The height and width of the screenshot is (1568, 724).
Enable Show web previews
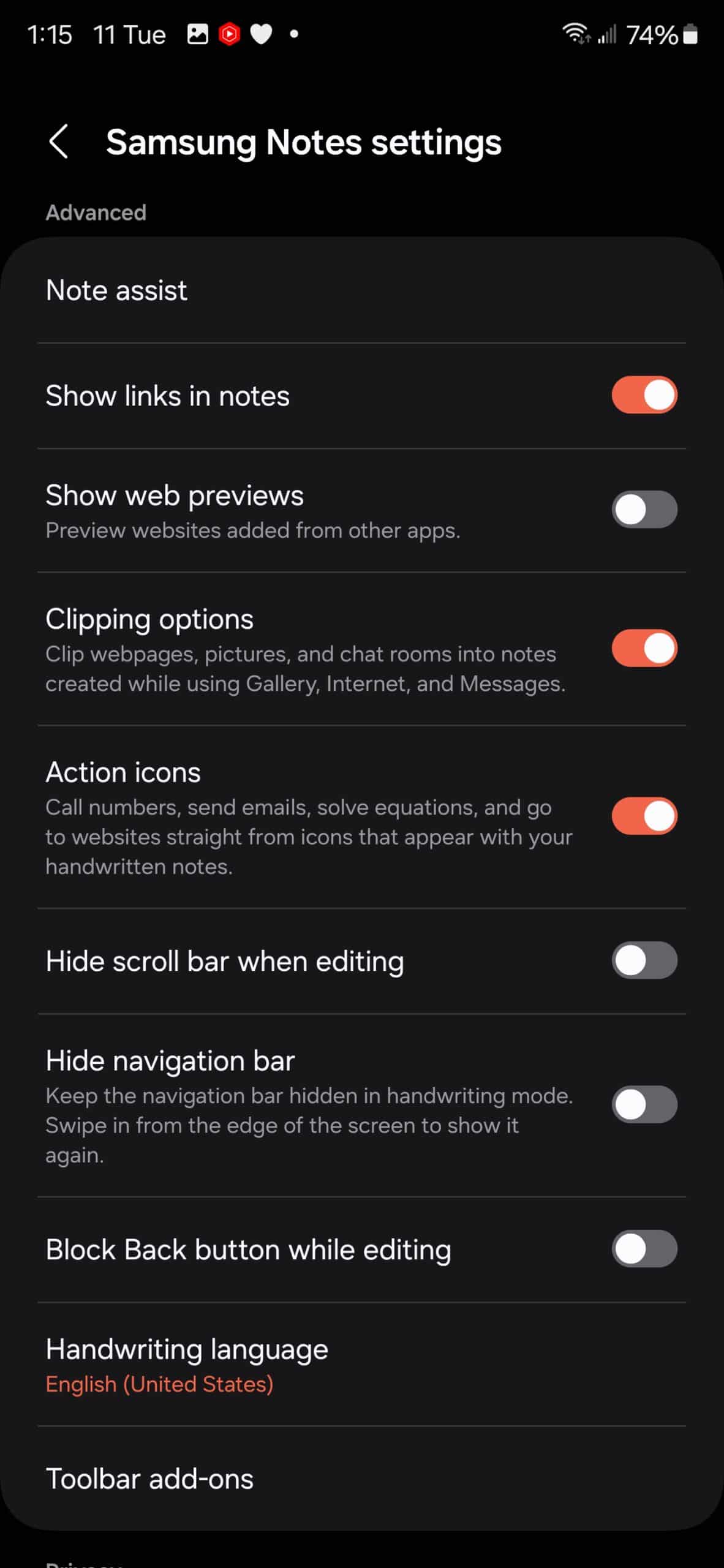click(644, 509)
